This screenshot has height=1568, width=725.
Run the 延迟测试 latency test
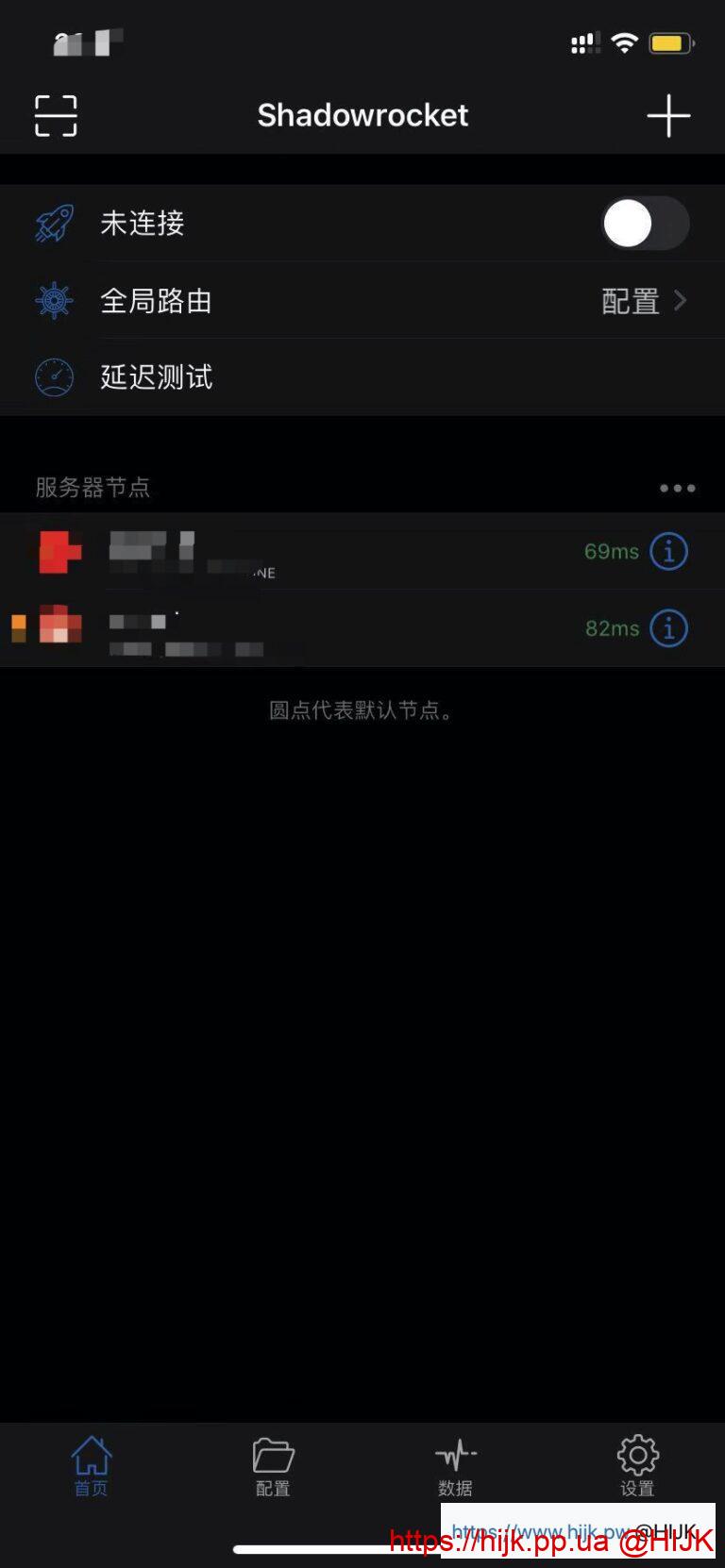point(157,375)
